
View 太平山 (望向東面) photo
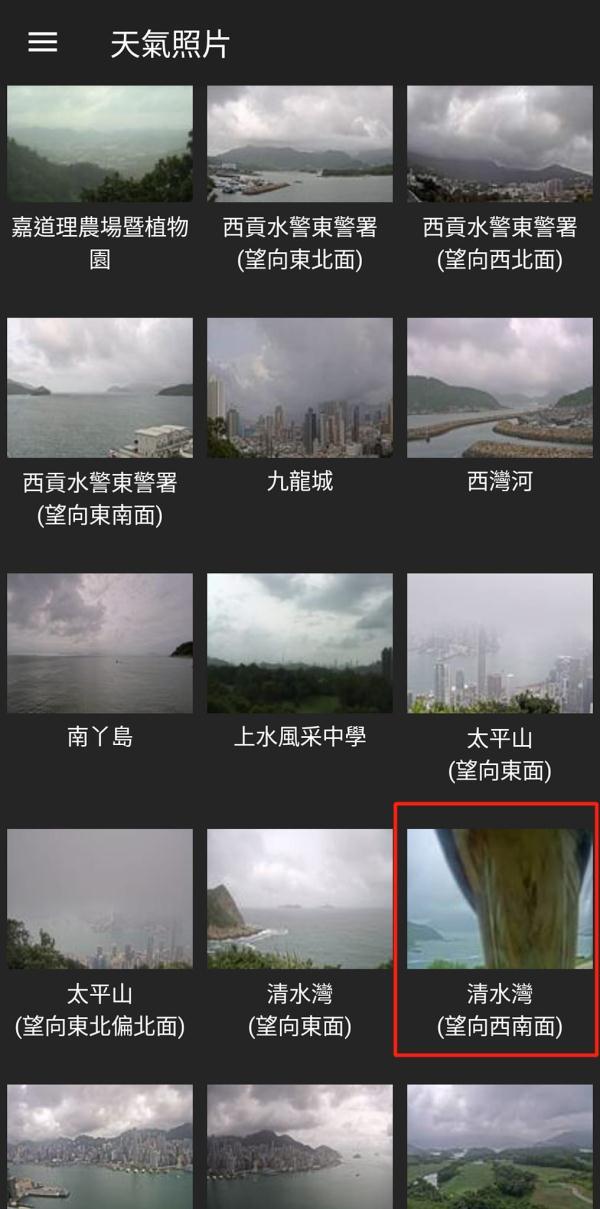pos(500,643)
